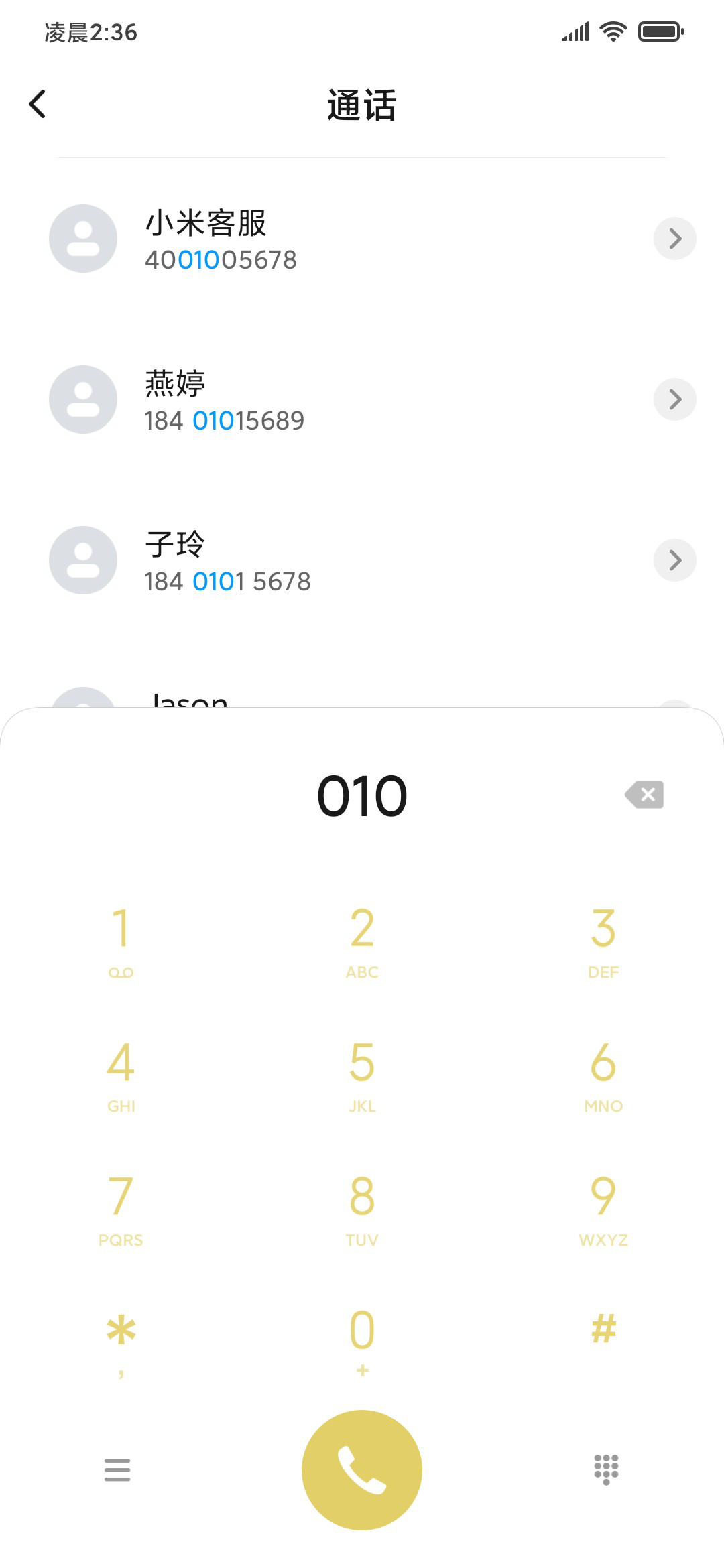The height and width of the screenshot is (1568, 724).
Task: Tap the 9 WXYZ key
Action: click(x=603, y=1210)
